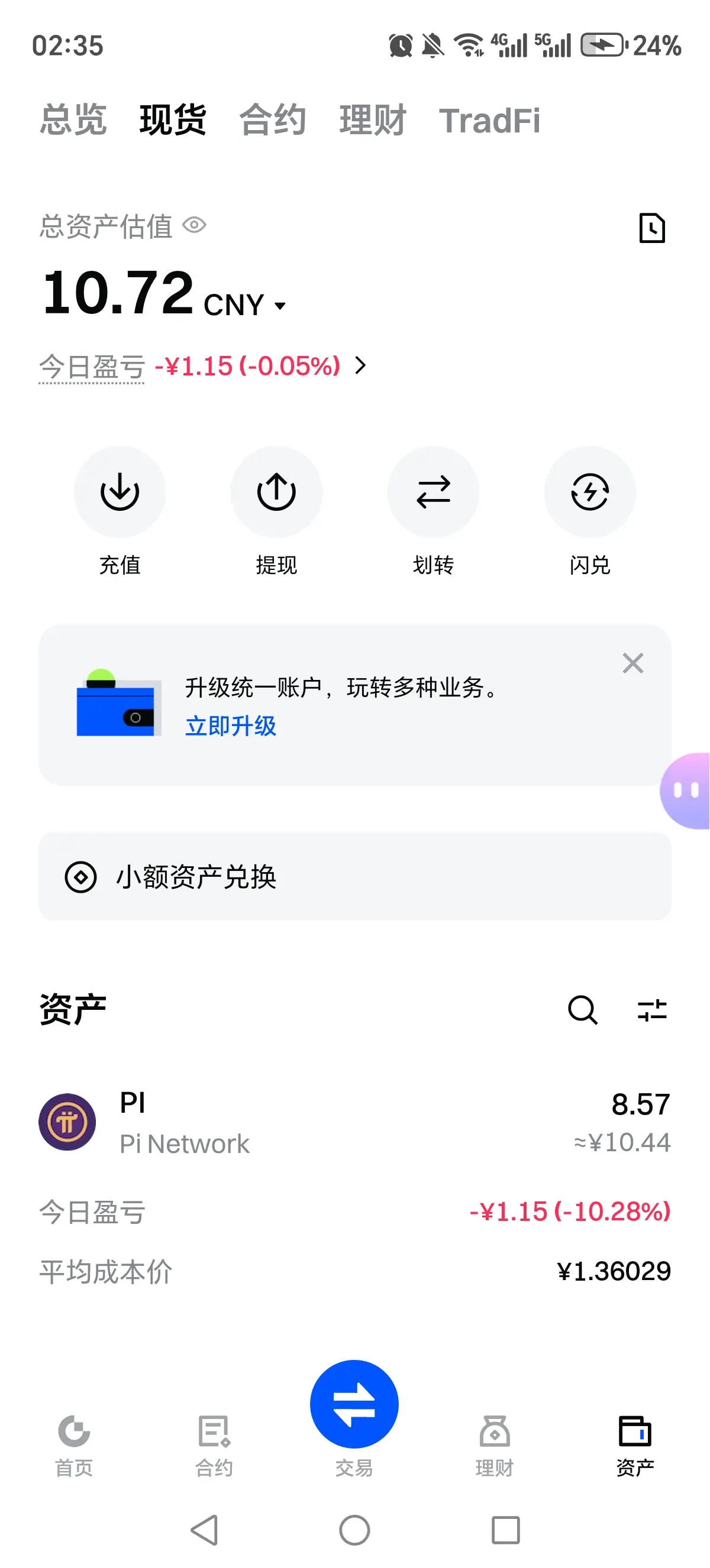Open the asset history document icon
This screenshot has width=710, height=1568.
click(653, 228)
